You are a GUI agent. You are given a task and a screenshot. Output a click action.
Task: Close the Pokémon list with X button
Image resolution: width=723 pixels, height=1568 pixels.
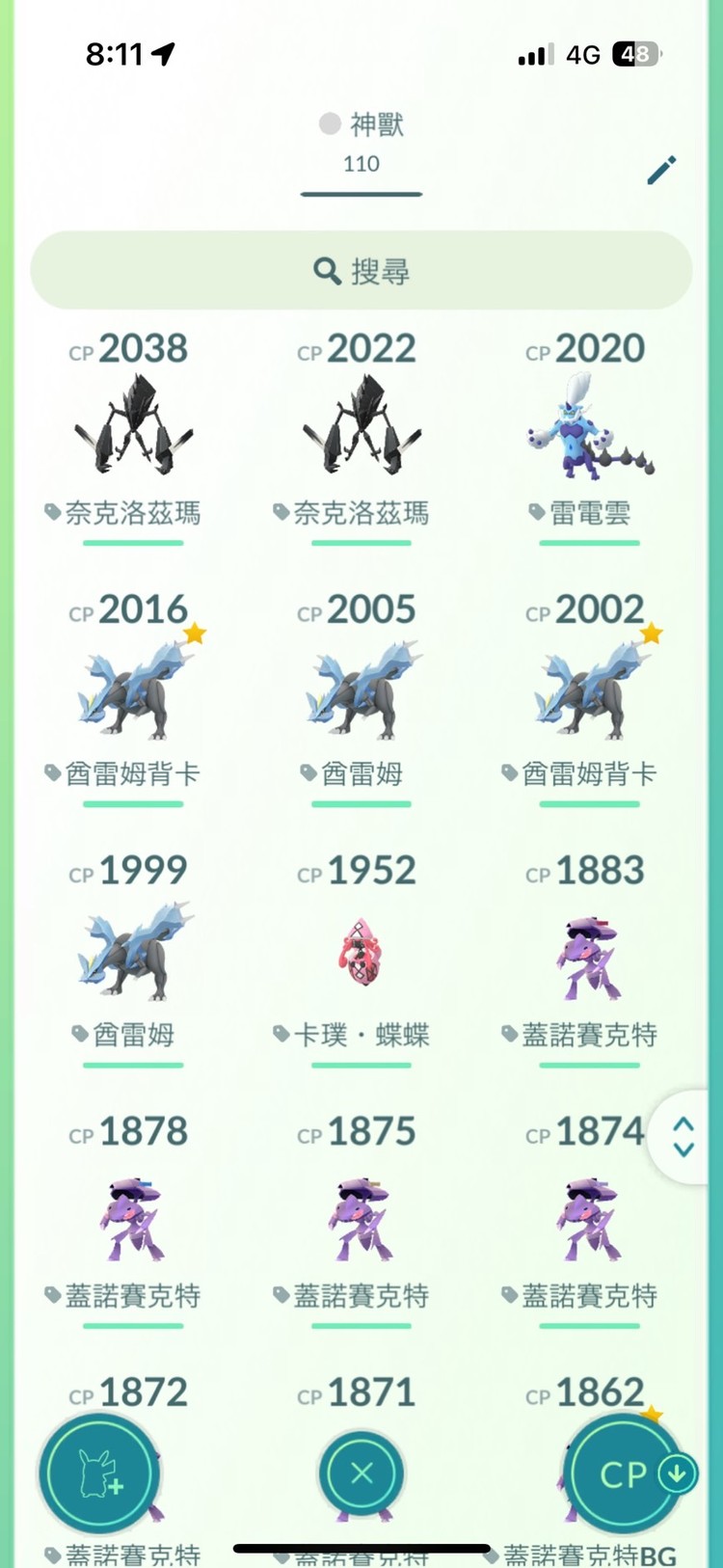(x=361, y=1473)
